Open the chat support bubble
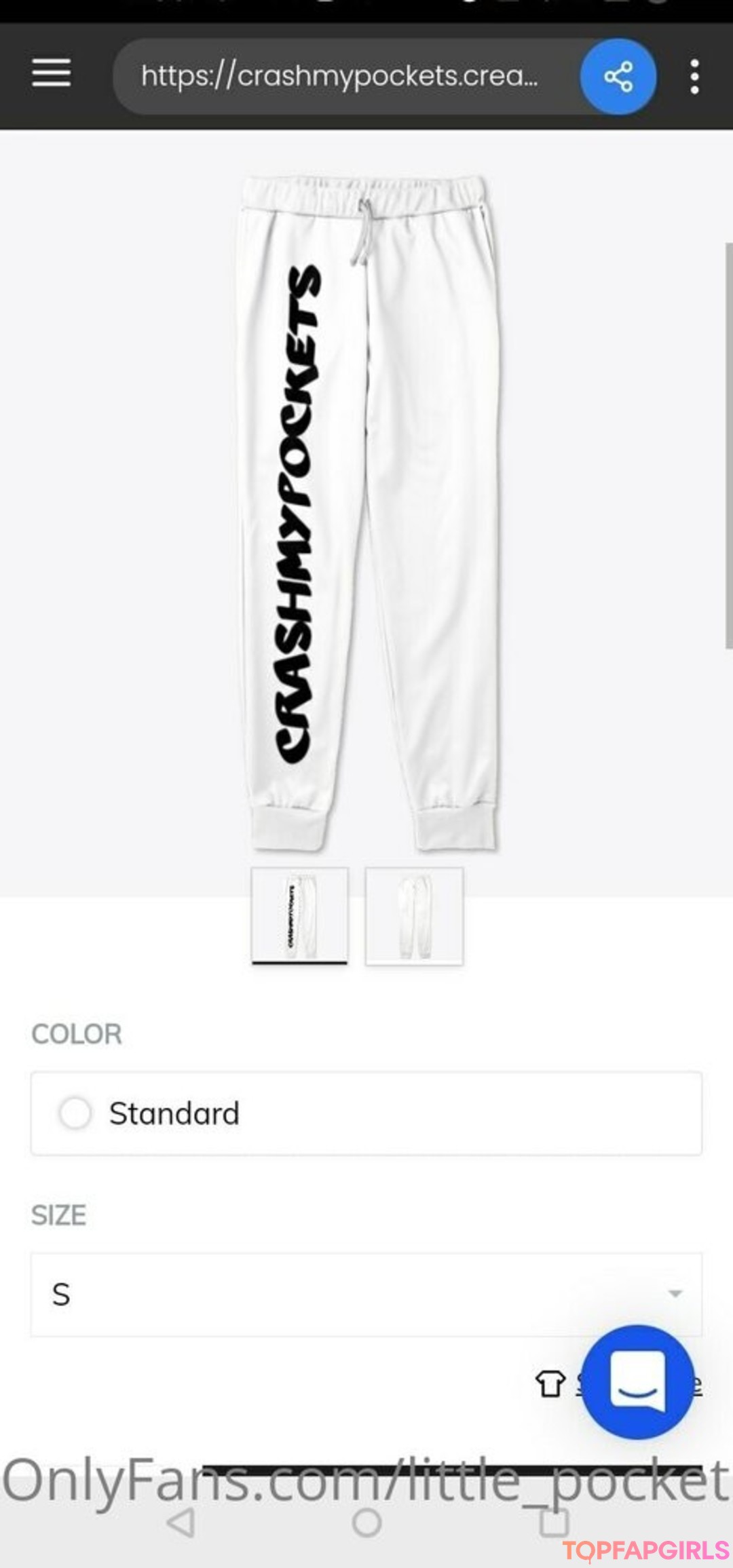Screen dimensions: 733x1568 point(637,1381)
